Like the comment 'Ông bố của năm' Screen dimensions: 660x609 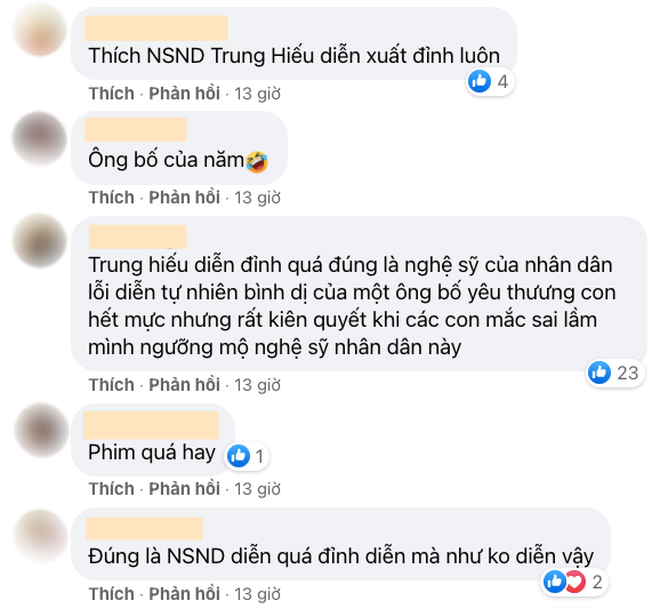[x=110, y=197]
